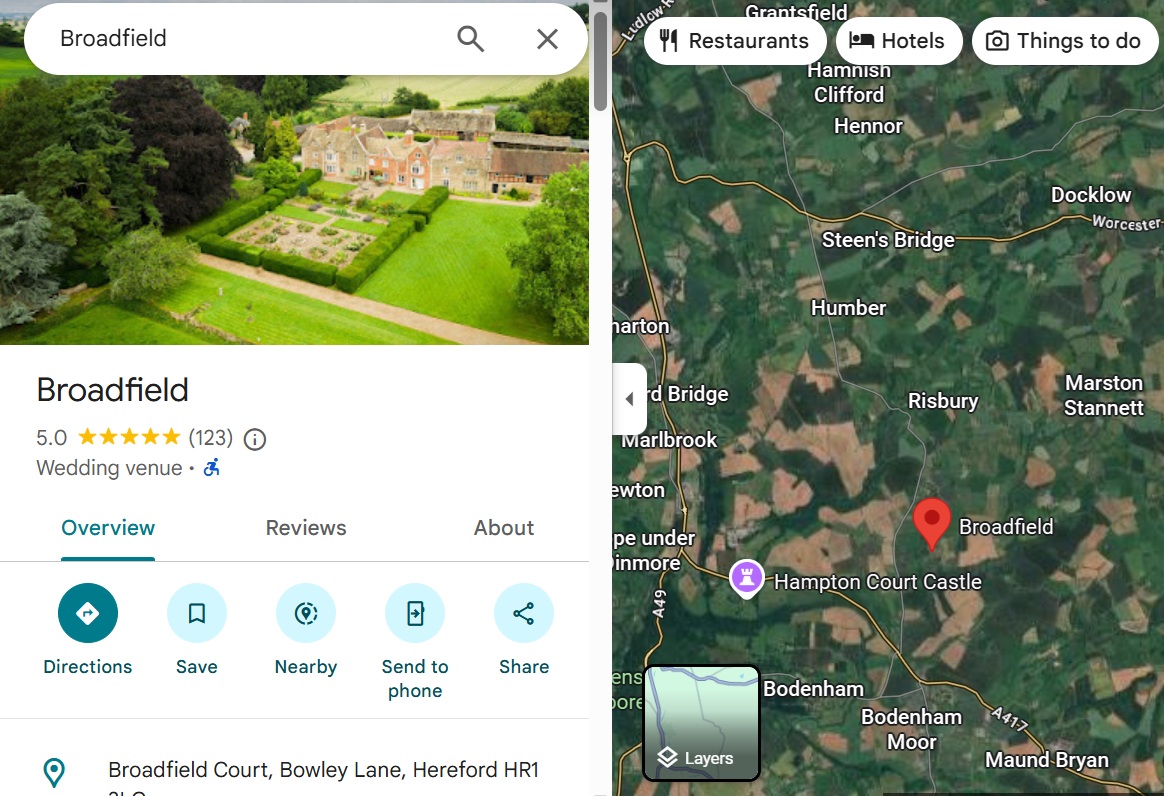
Task: Show Things to do nearby
Action: click(x=1064, y=41)
